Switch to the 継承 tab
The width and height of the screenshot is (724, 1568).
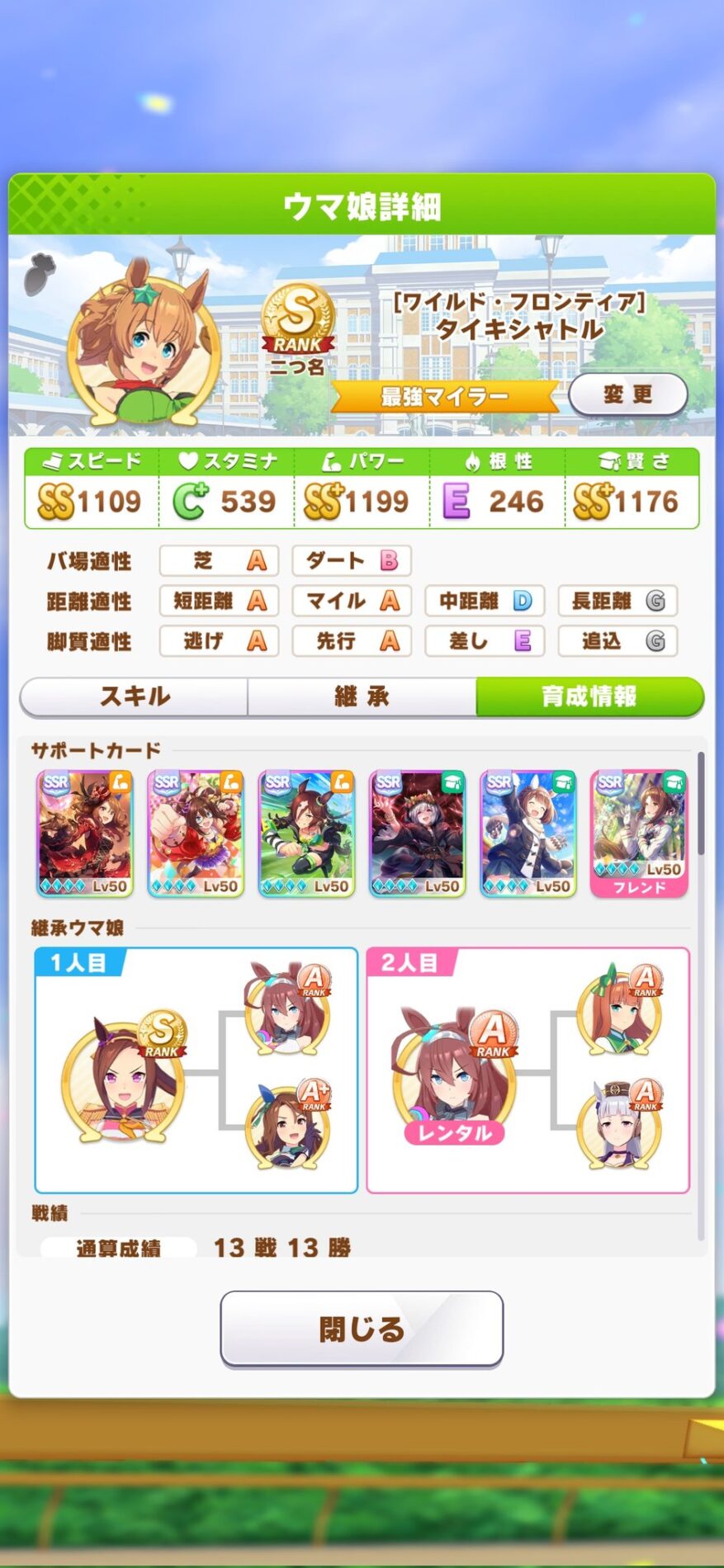click(x=362, y=697)
